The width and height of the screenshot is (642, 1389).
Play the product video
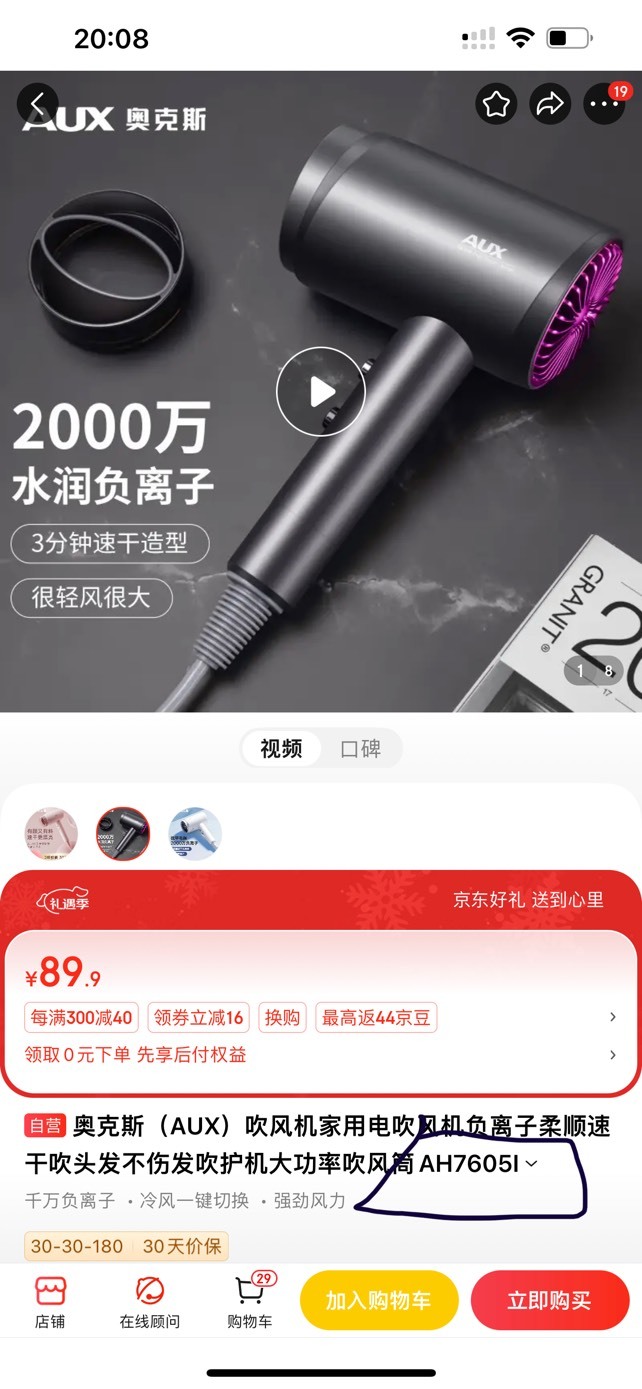(321, 391)
